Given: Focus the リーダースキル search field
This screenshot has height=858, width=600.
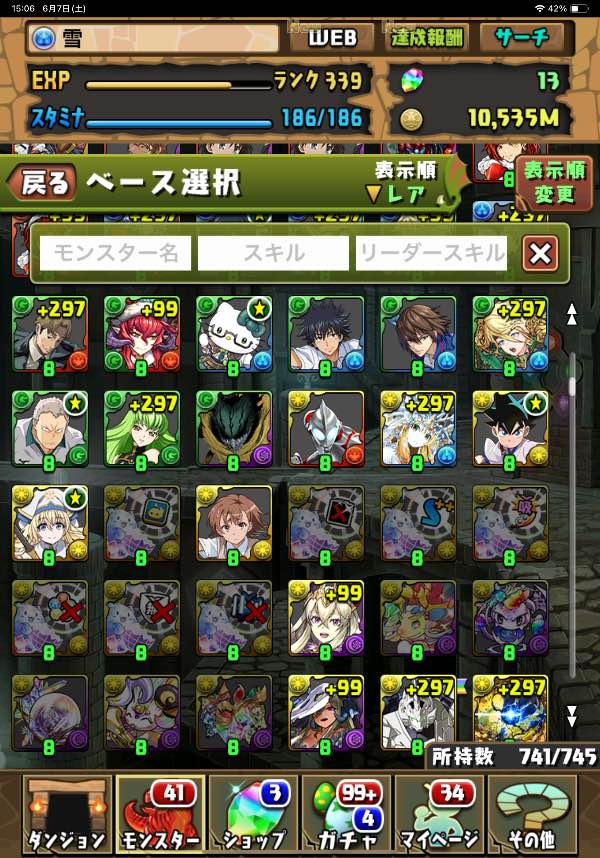Looking at the screenshot, I should pyautogui.click(x=431, y=254).
